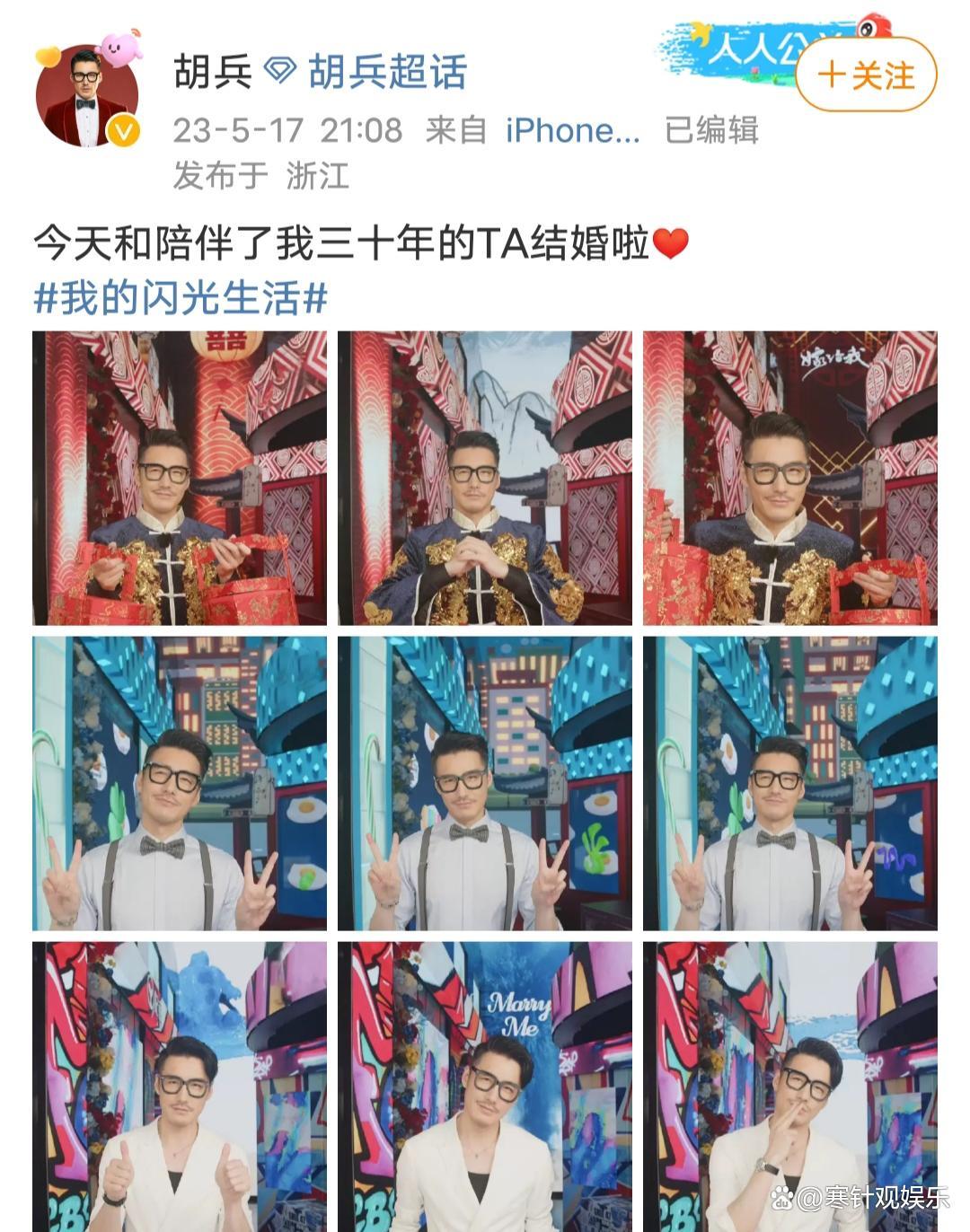The width and height of the screenshot is (970, 1232).
Task: Tap the iPhone source link
Action: pos(572,130)
